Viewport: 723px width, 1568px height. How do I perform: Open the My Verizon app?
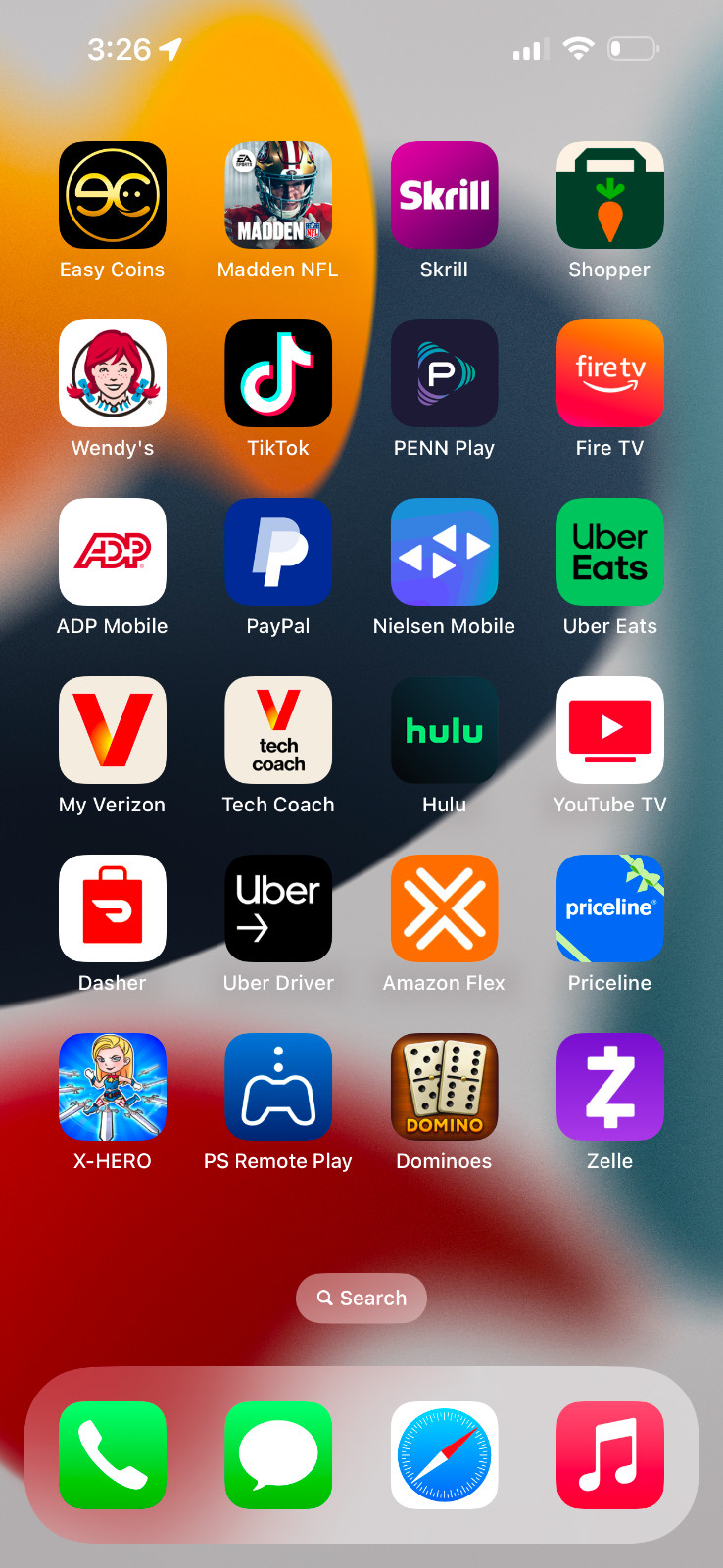pos(113,730)
